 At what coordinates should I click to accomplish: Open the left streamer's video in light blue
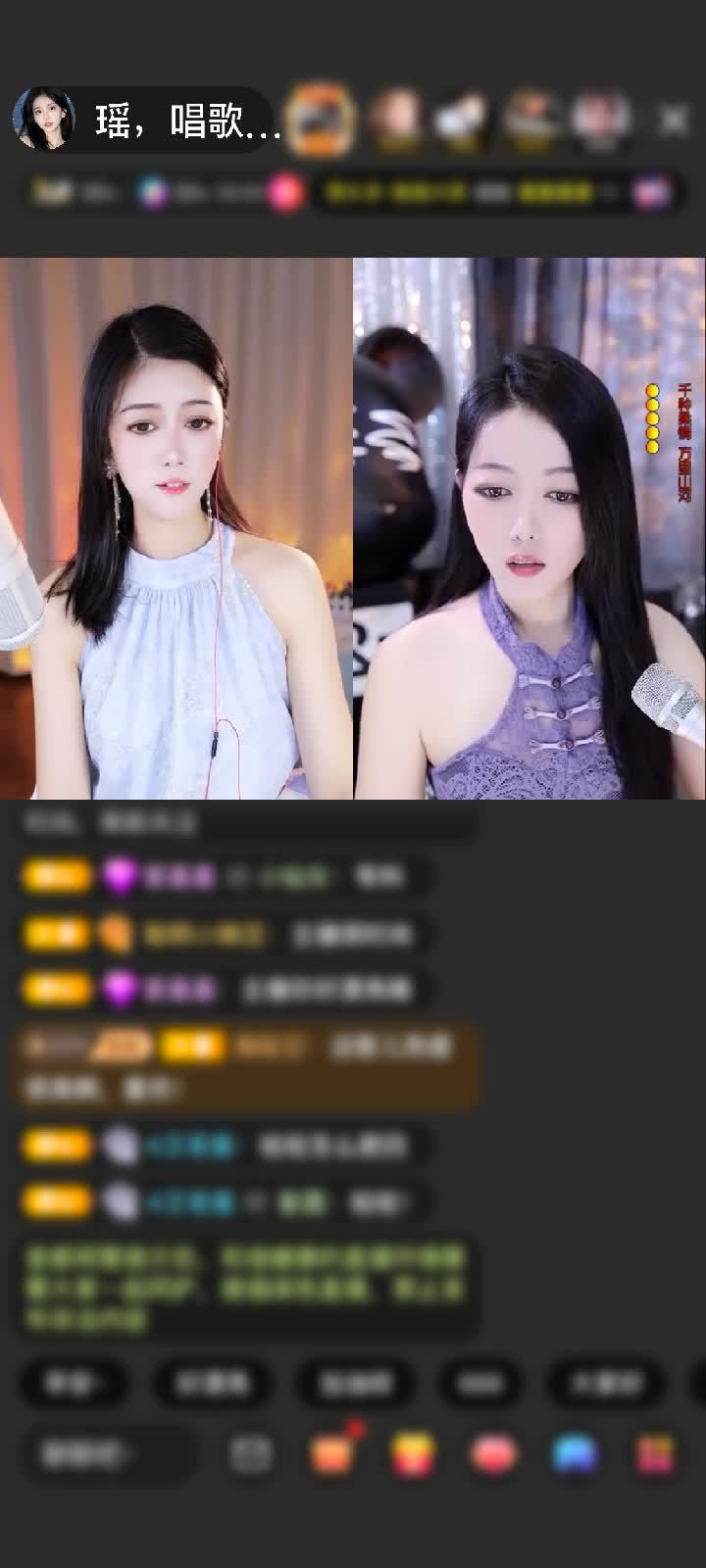[176, 529]
